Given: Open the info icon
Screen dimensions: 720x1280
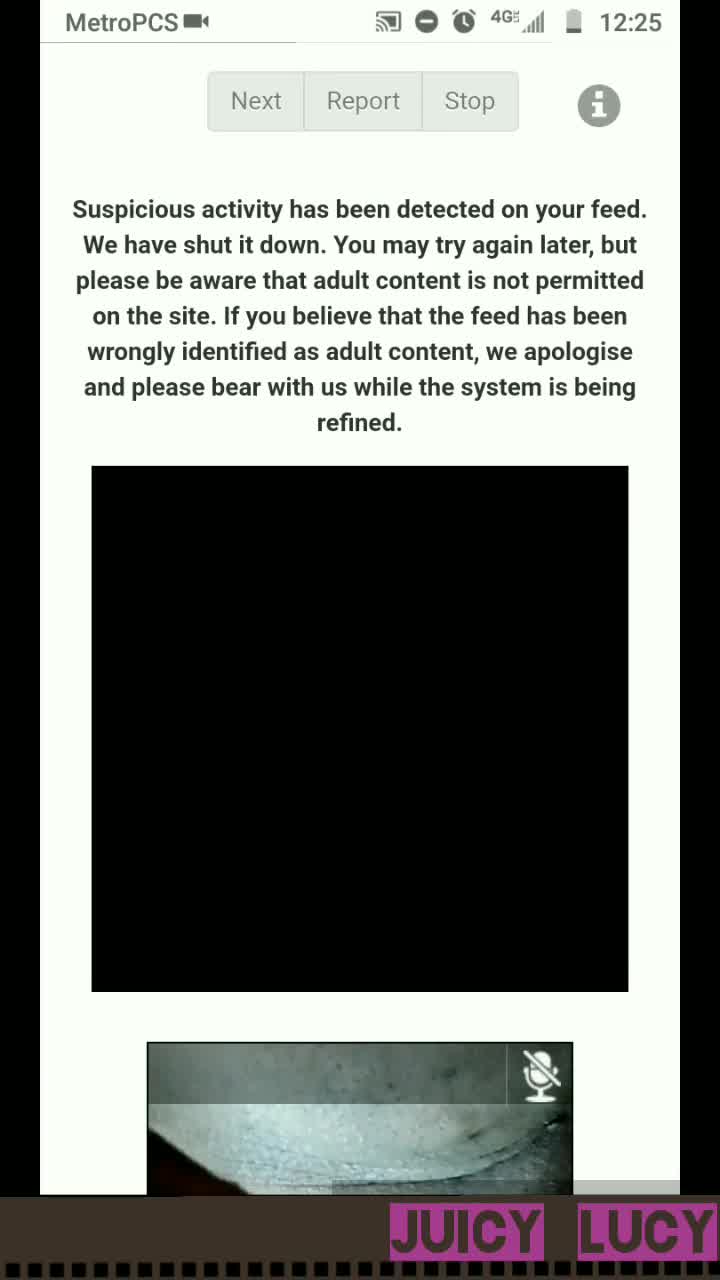Looking at the screenshot, I should (598, 105).
